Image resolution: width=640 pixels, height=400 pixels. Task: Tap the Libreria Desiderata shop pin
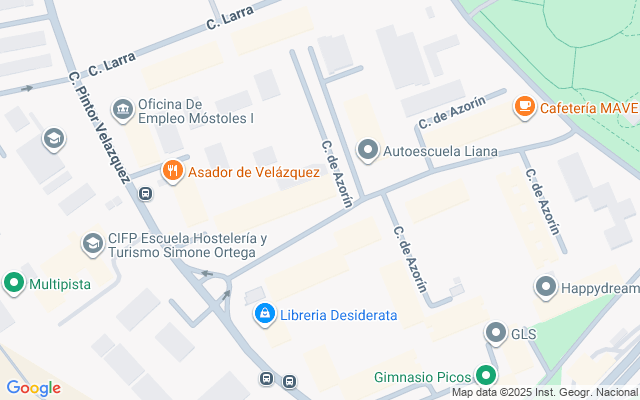tap(263, 315)
